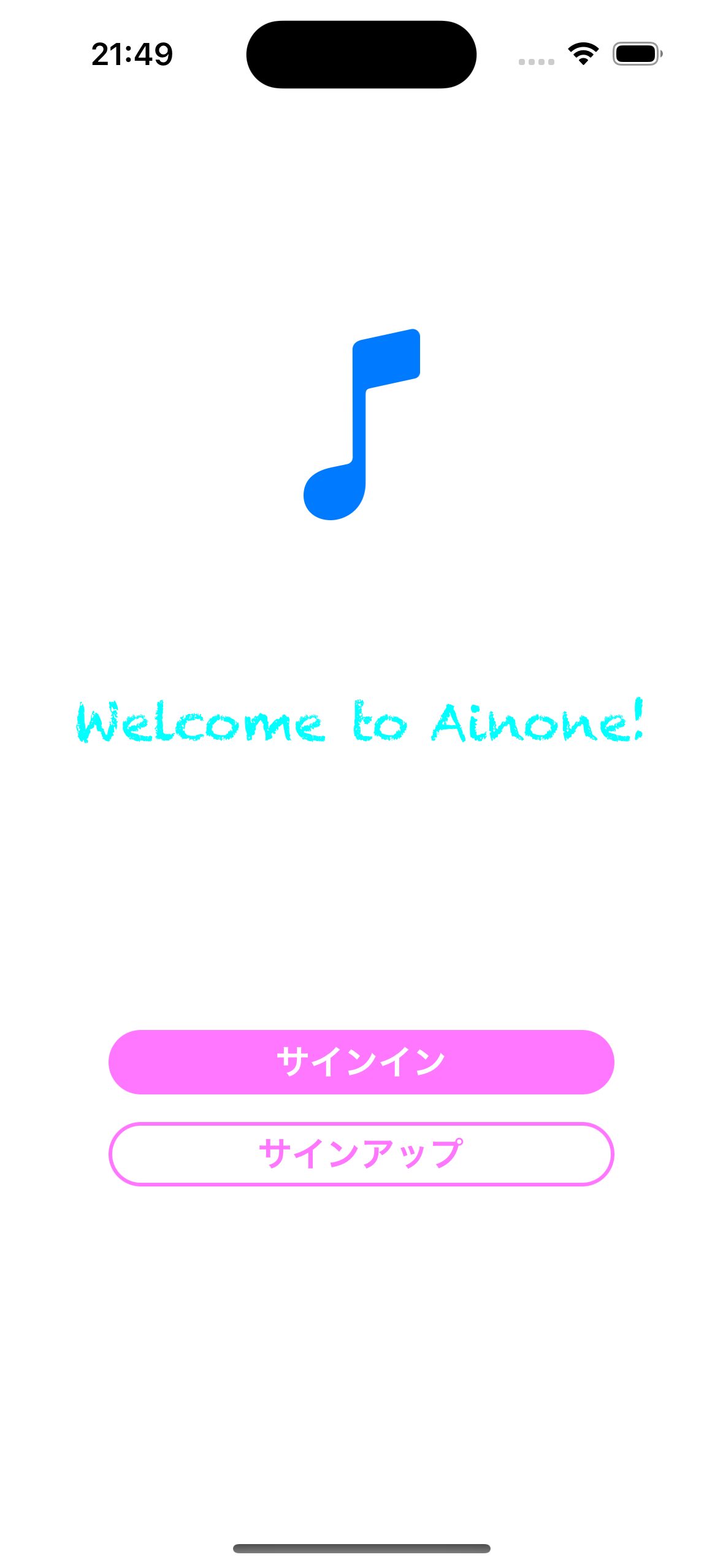Click the status bar time label
Image resolution: width=723 pixels, height=1568 pixels.
pyautogui.click(x=131, y=54)
